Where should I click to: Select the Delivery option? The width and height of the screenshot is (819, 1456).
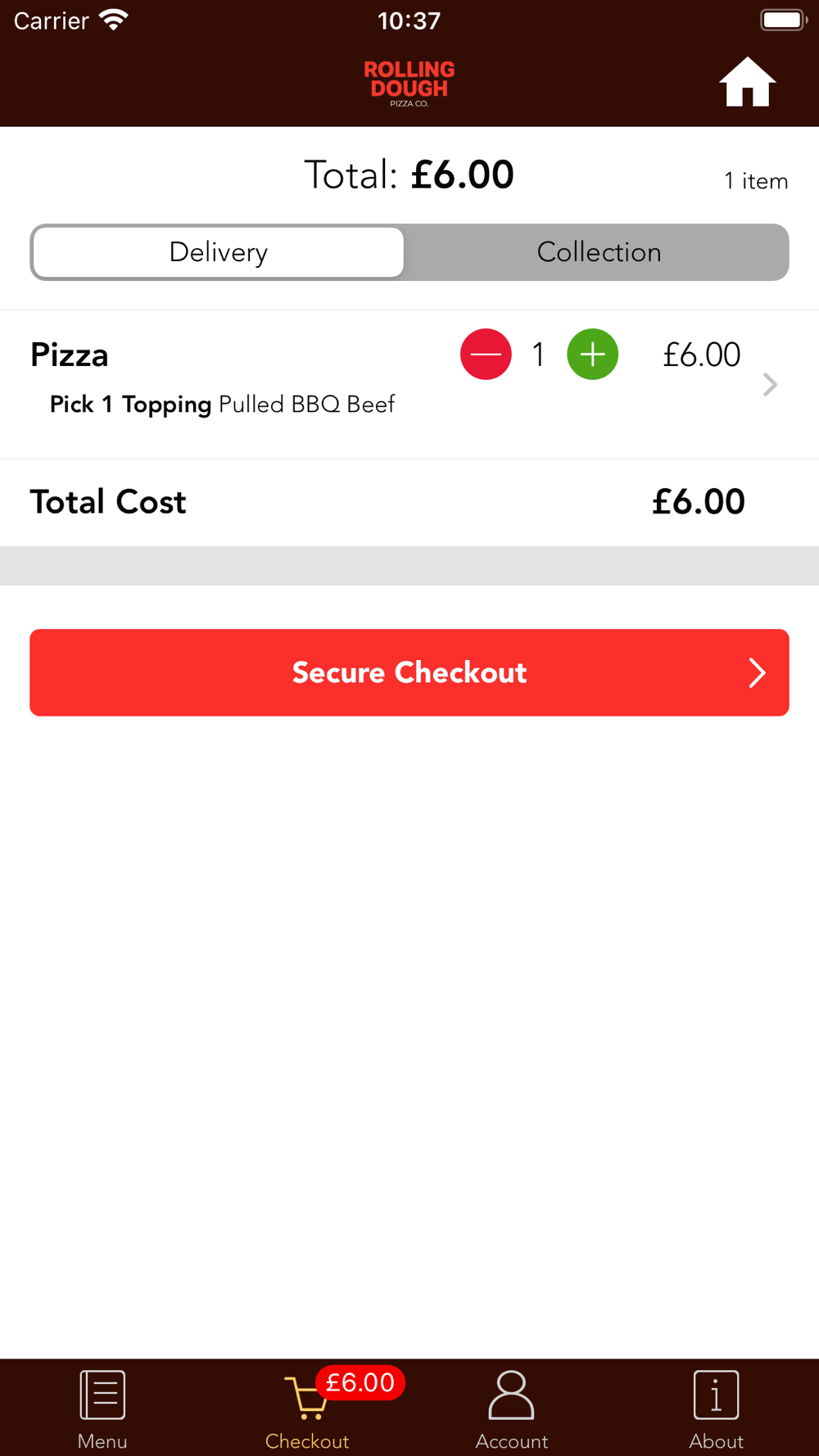(219, 252)
